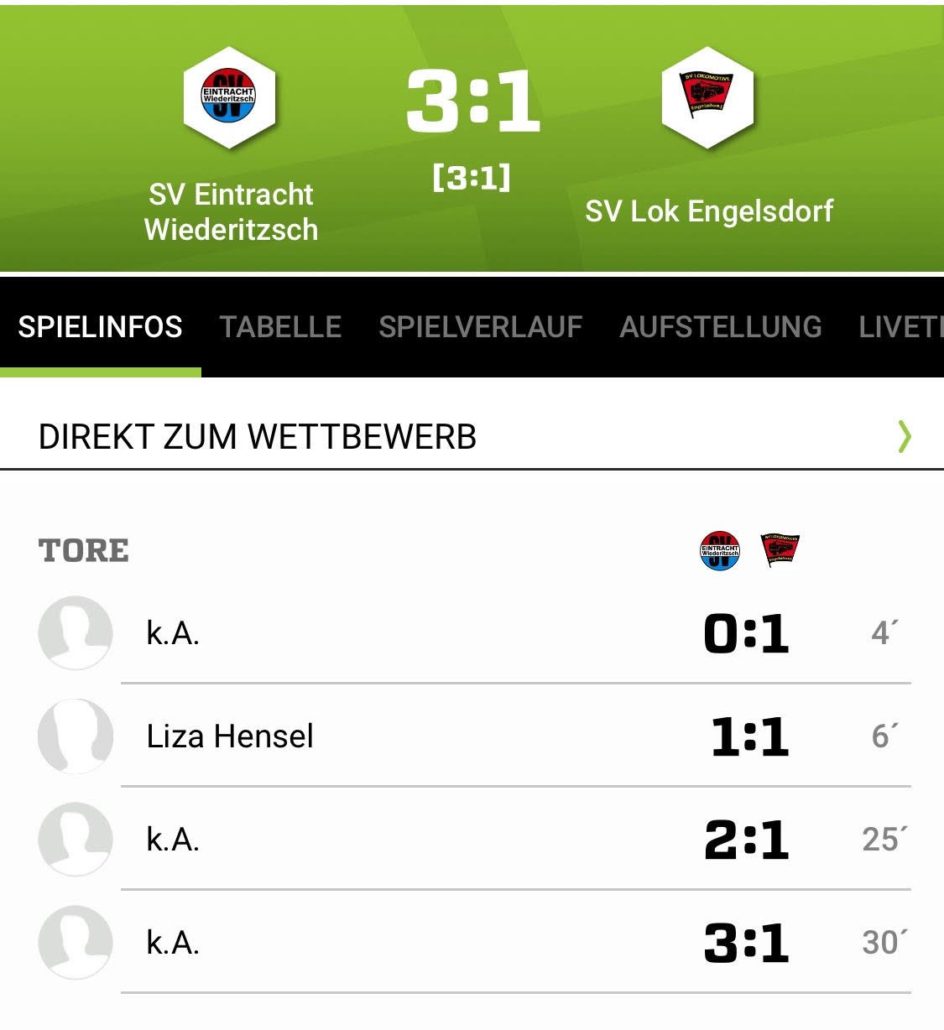This screenshot has height=1030, width=944.
Task: Open Direkt zum Wettbewerb
Action: click(472, 436)
